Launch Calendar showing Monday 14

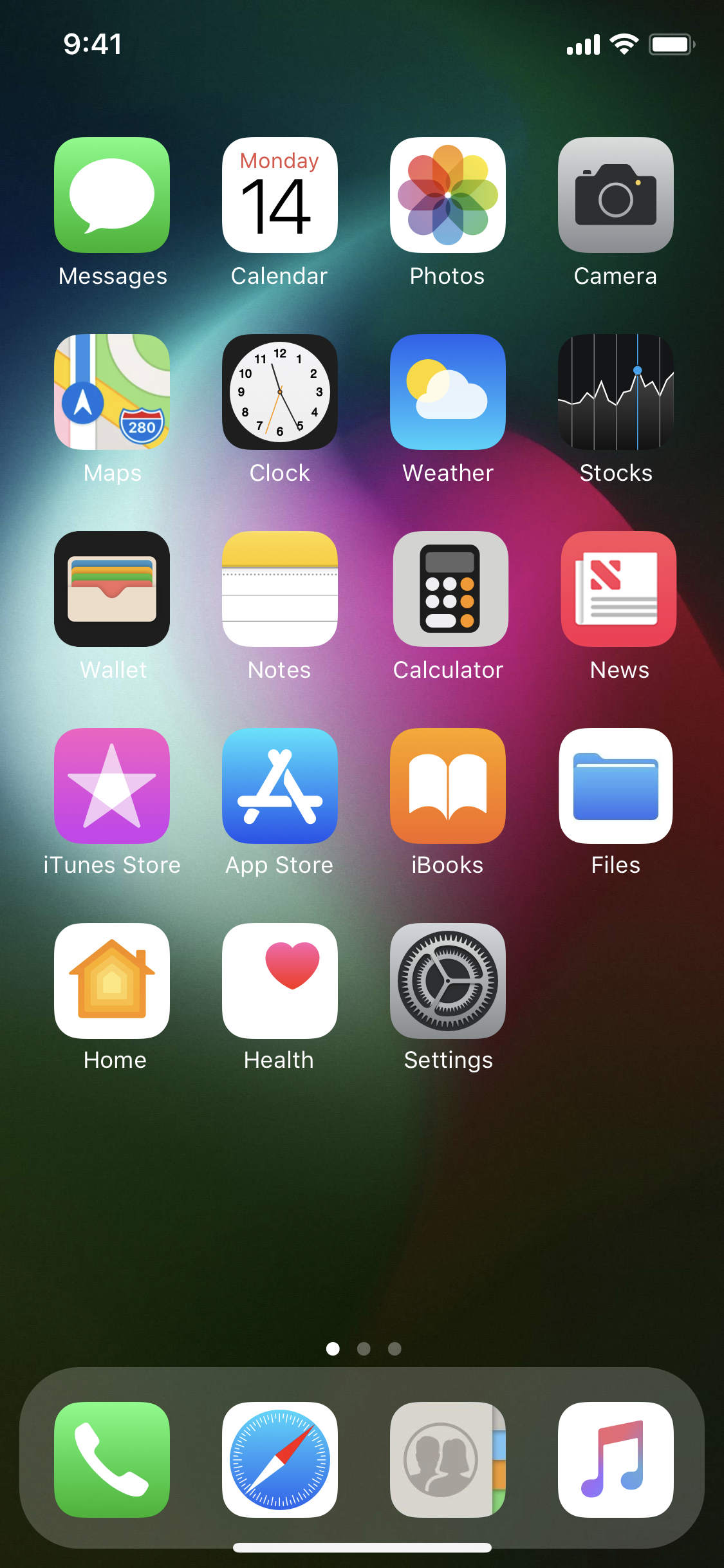coord(280,195)
